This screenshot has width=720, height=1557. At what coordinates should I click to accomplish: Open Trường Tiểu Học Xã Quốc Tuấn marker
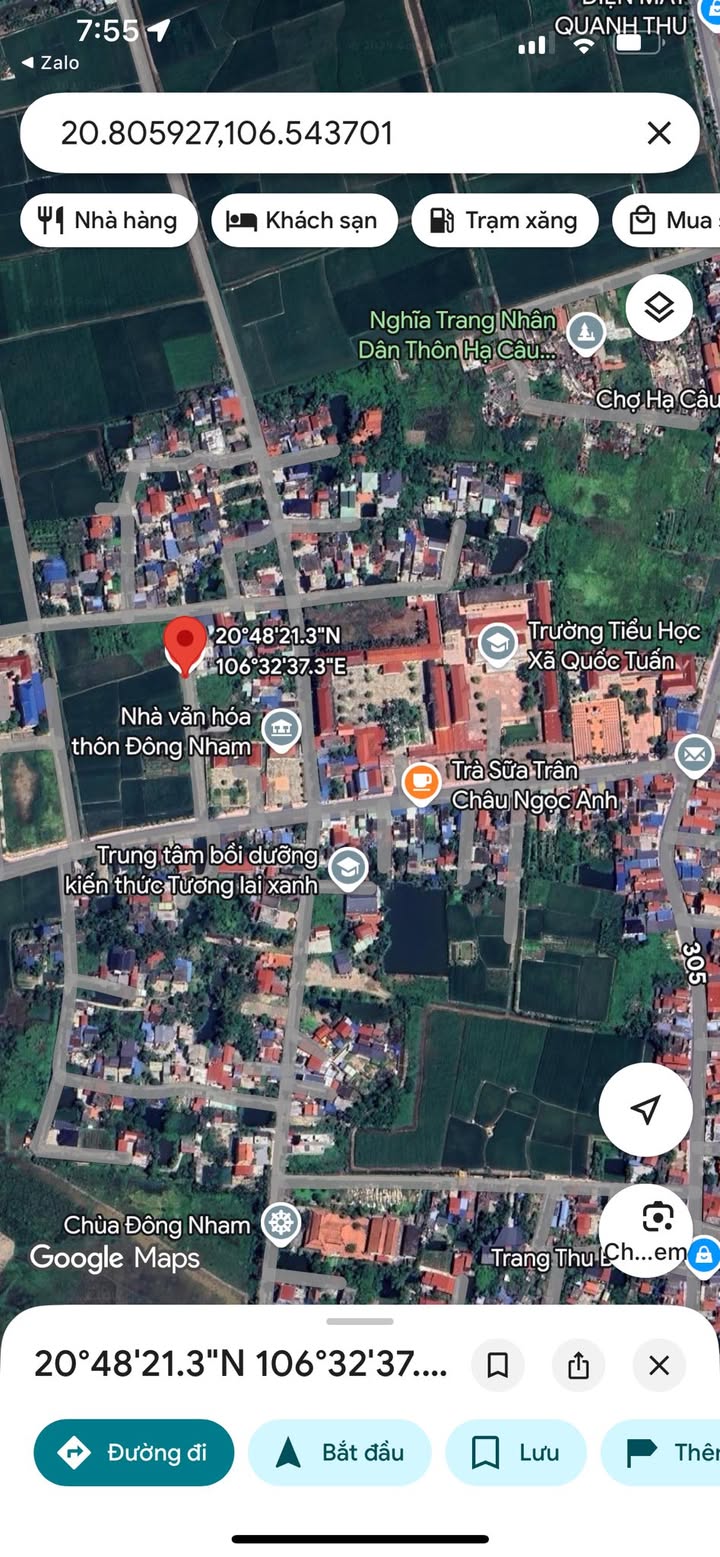[497, 645]
